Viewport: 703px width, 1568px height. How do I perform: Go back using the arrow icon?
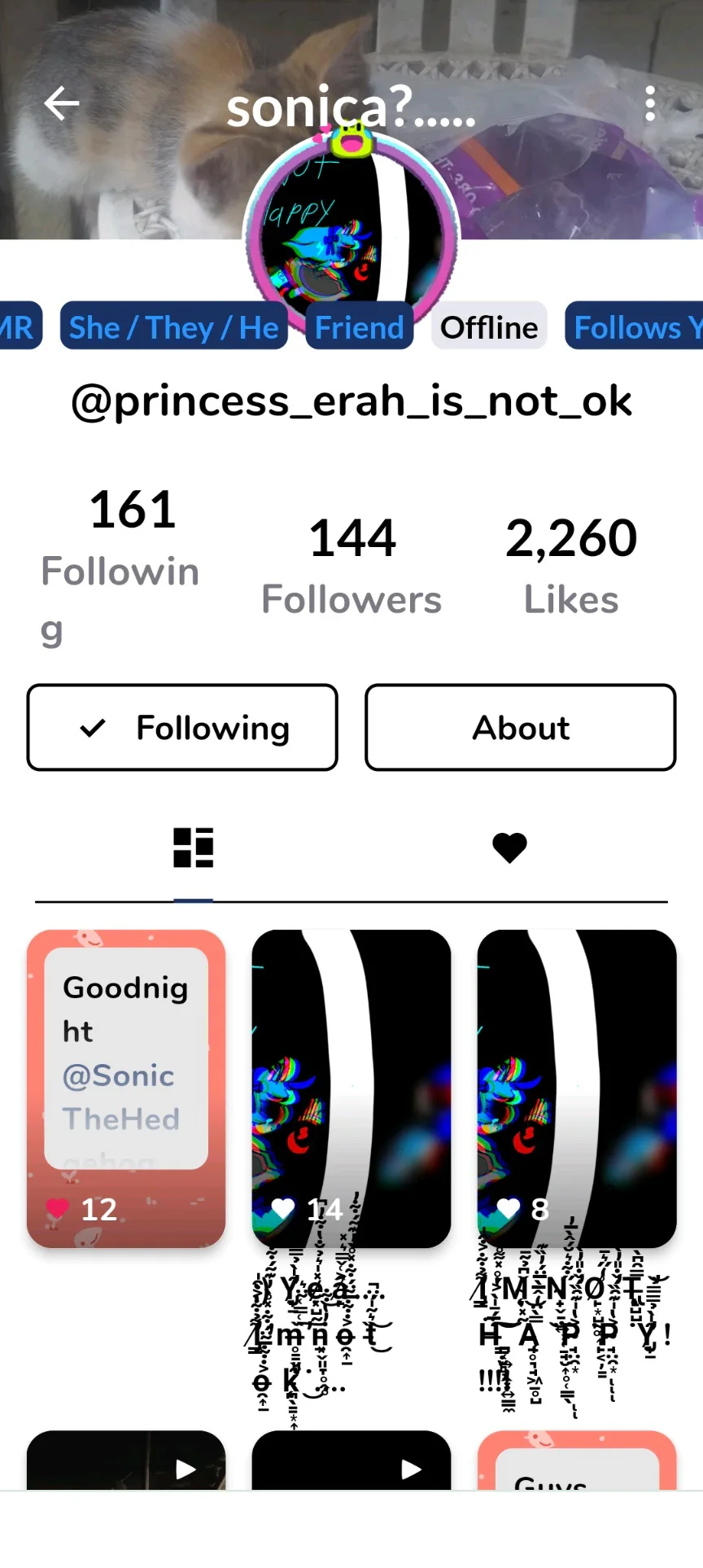61,103
